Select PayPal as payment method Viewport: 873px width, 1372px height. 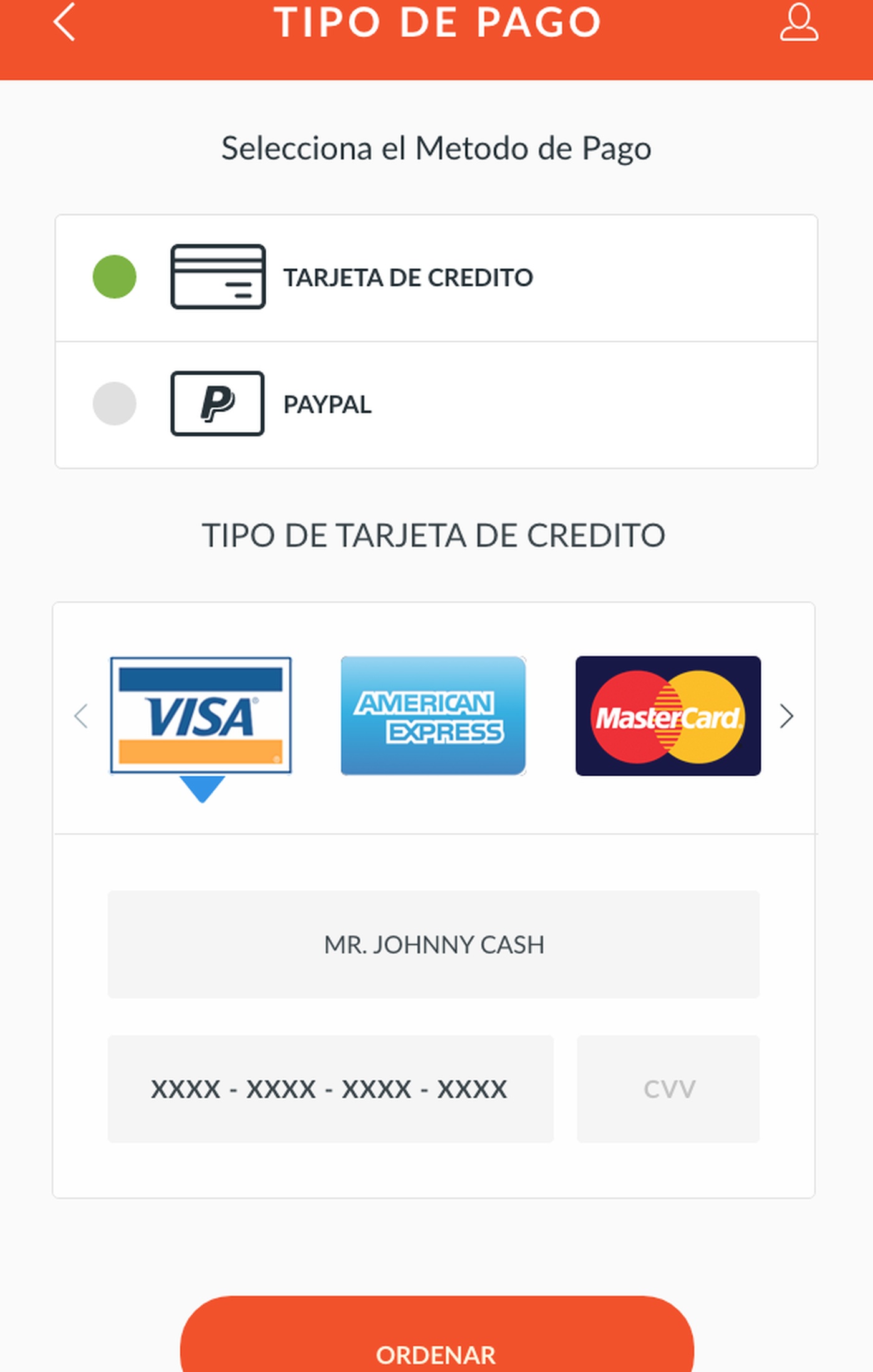point(115,404)
